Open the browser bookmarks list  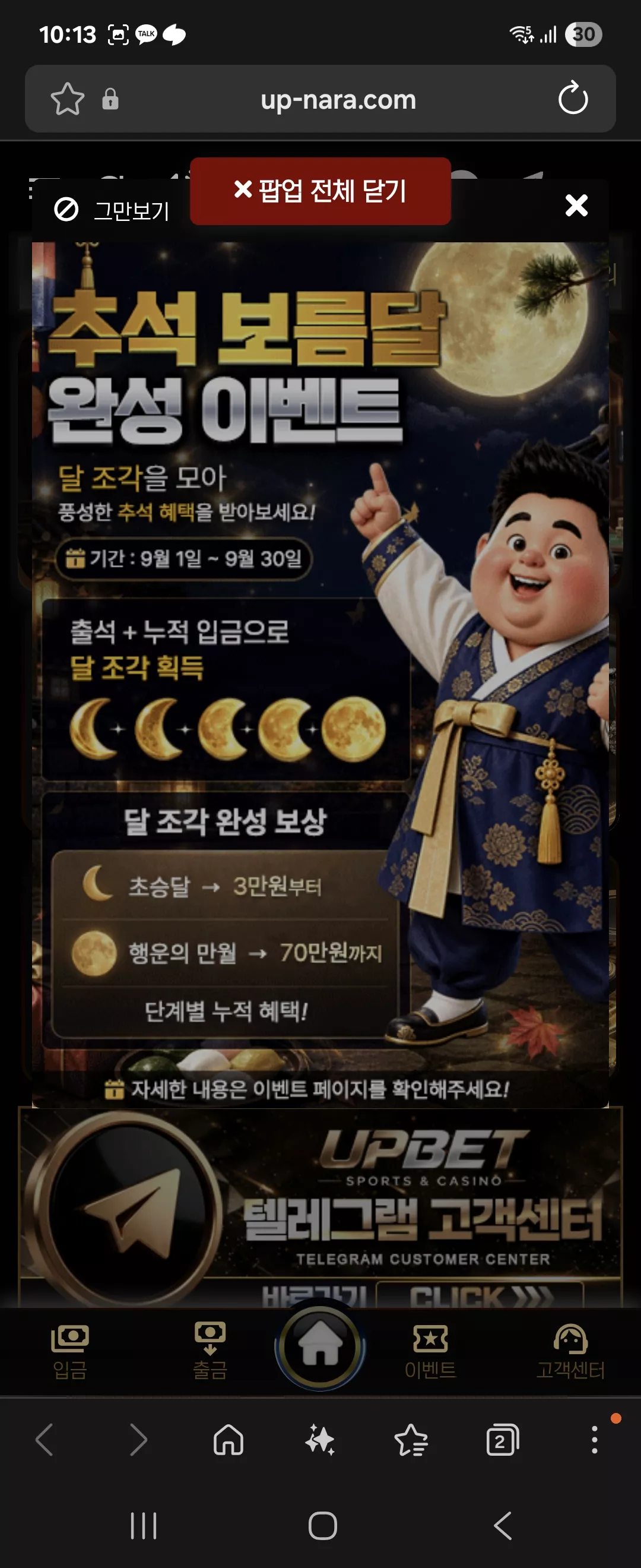411,1440
